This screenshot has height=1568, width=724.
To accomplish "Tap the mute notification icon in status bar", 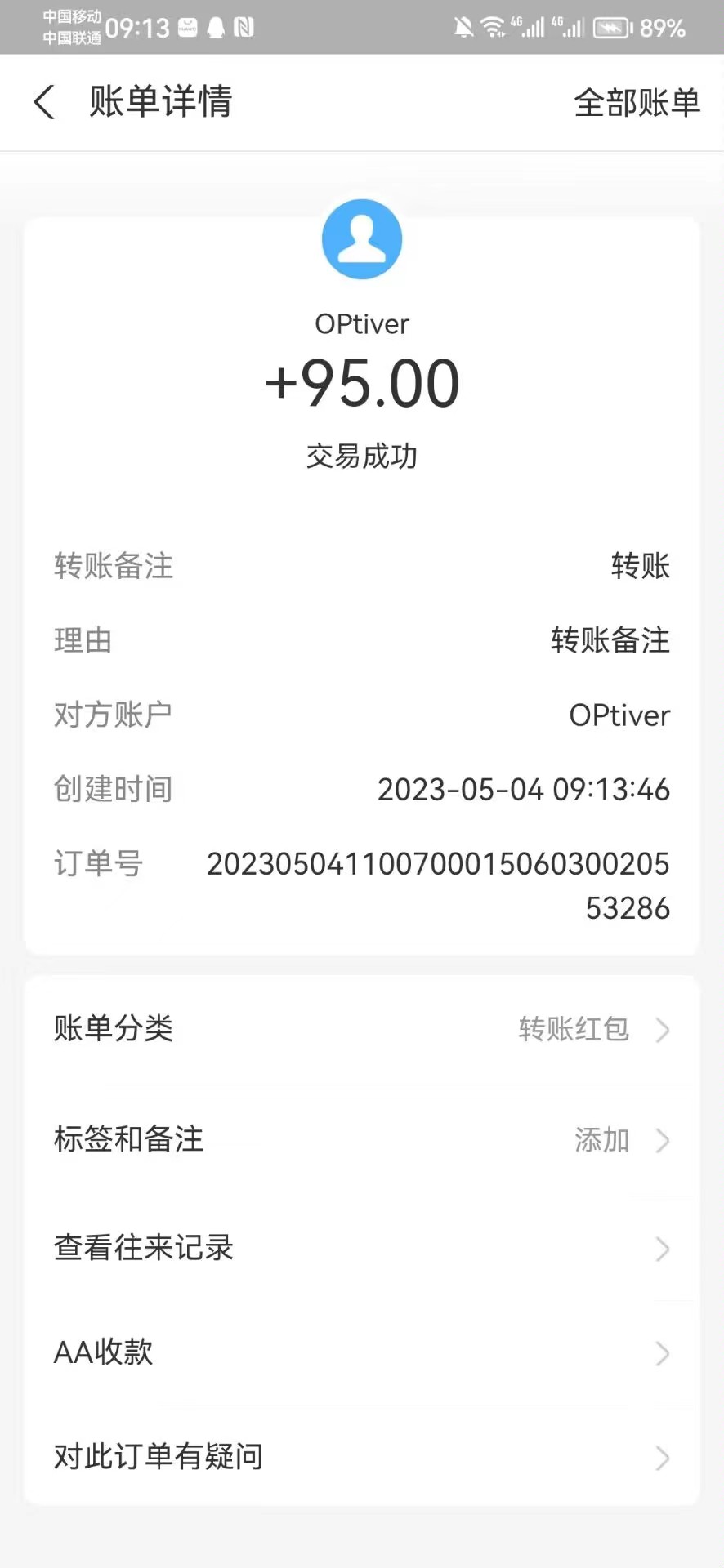I will [463, 26].
